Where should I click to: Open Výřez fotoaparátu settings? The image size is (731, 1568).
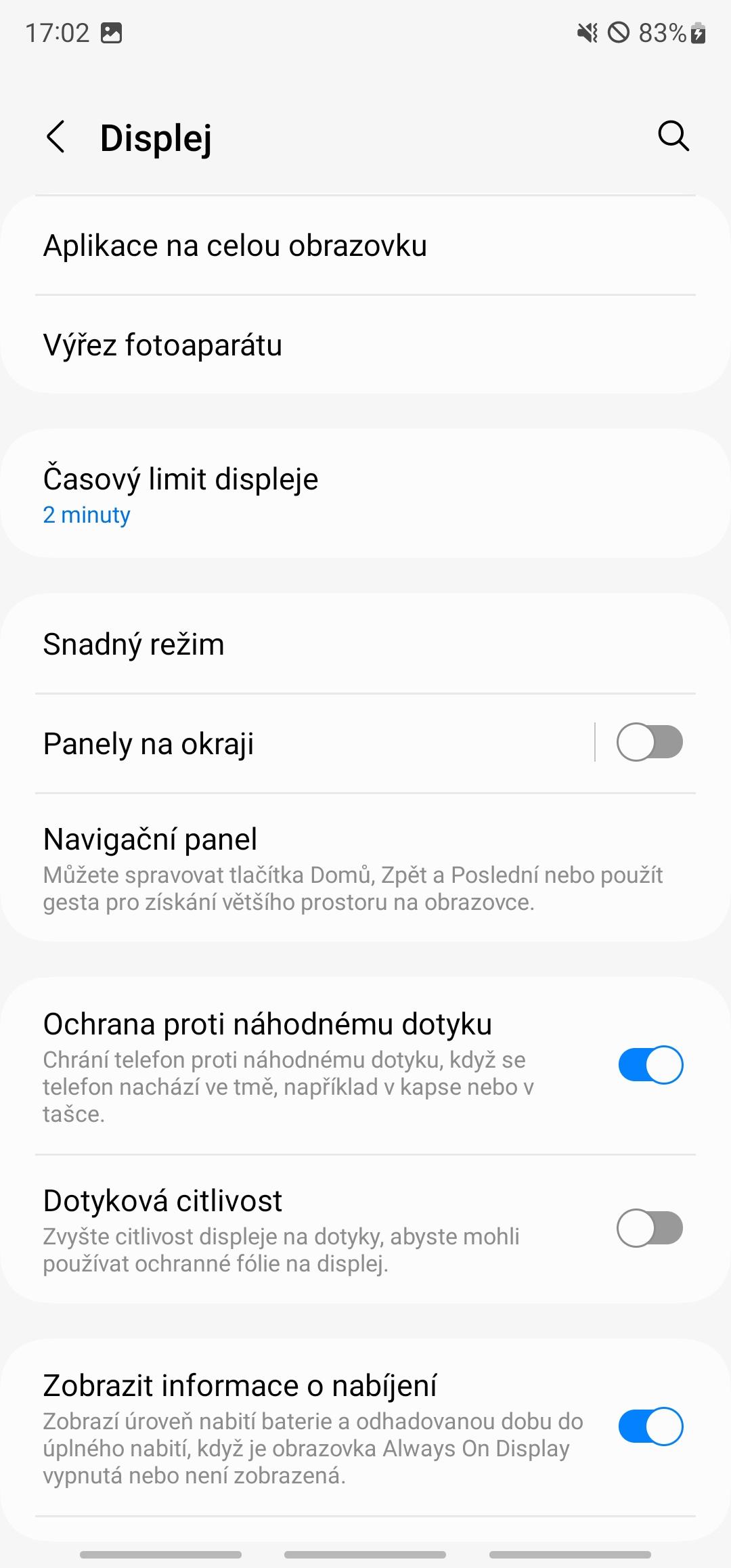click(365, 345)
